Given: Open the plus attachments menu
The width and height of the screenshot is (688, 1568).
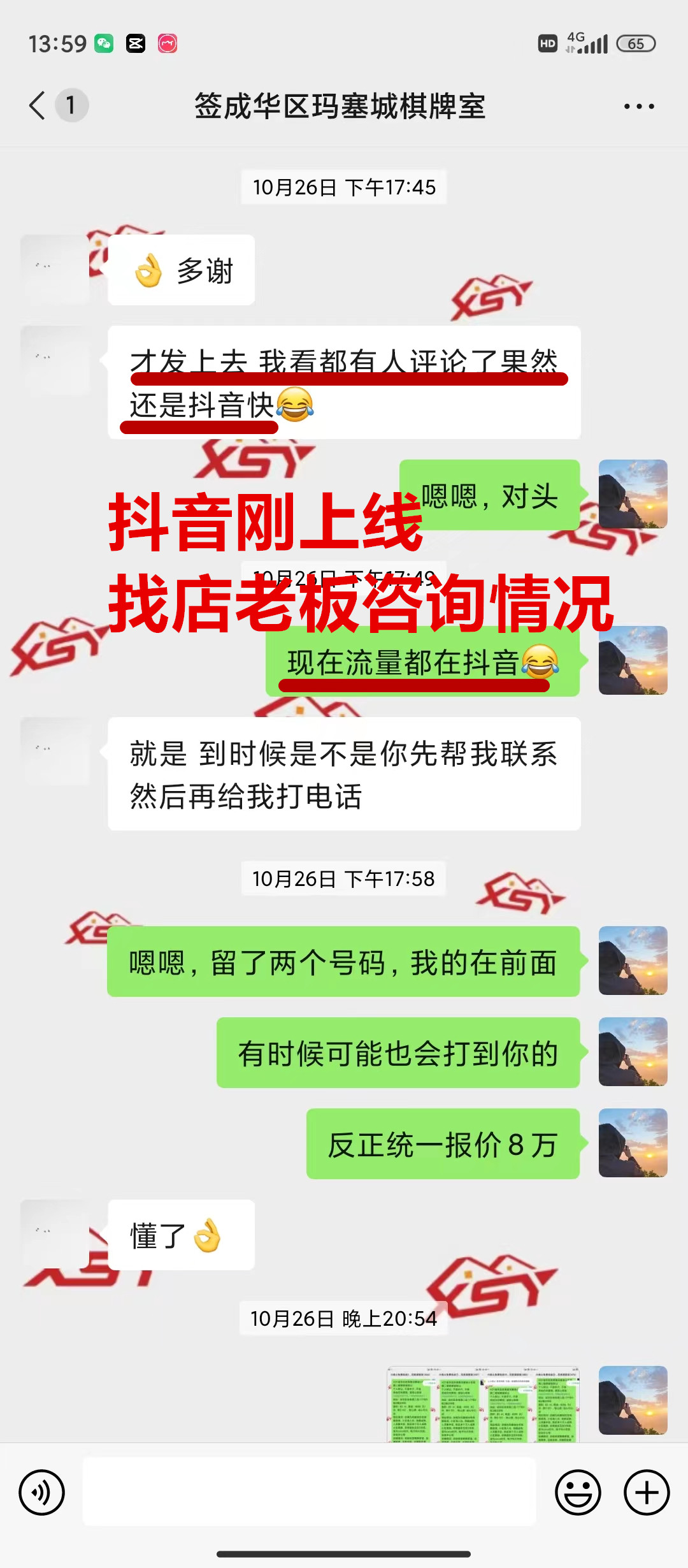Looking at the screenshot, I should pos(647,1492).
